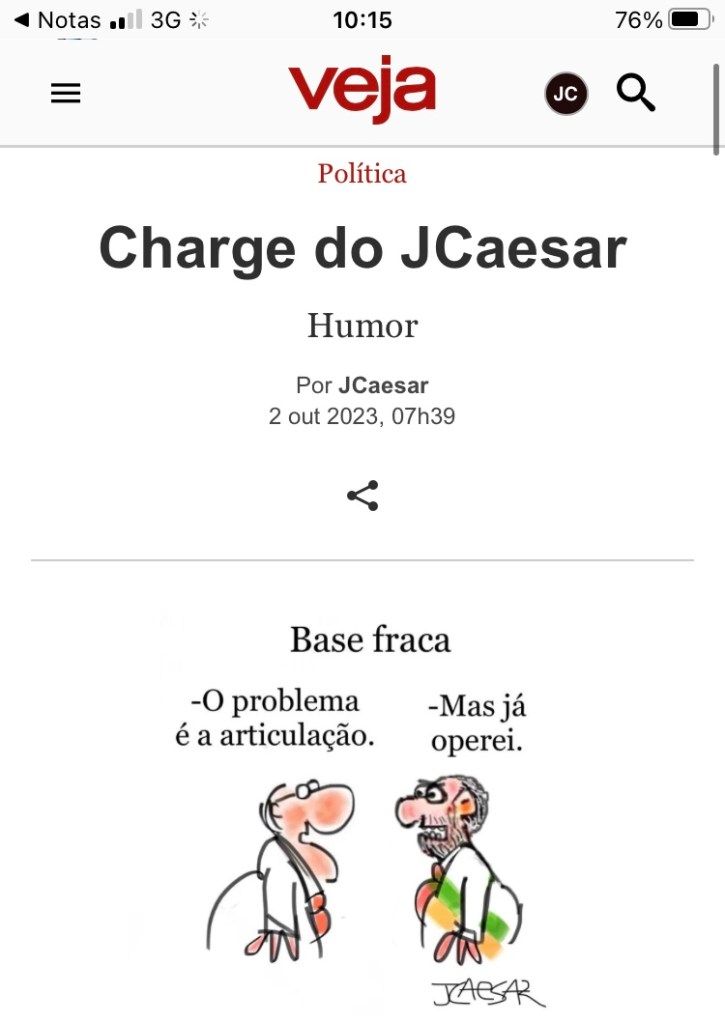
Task: Open the search magnifier
Action: [636, 93]
